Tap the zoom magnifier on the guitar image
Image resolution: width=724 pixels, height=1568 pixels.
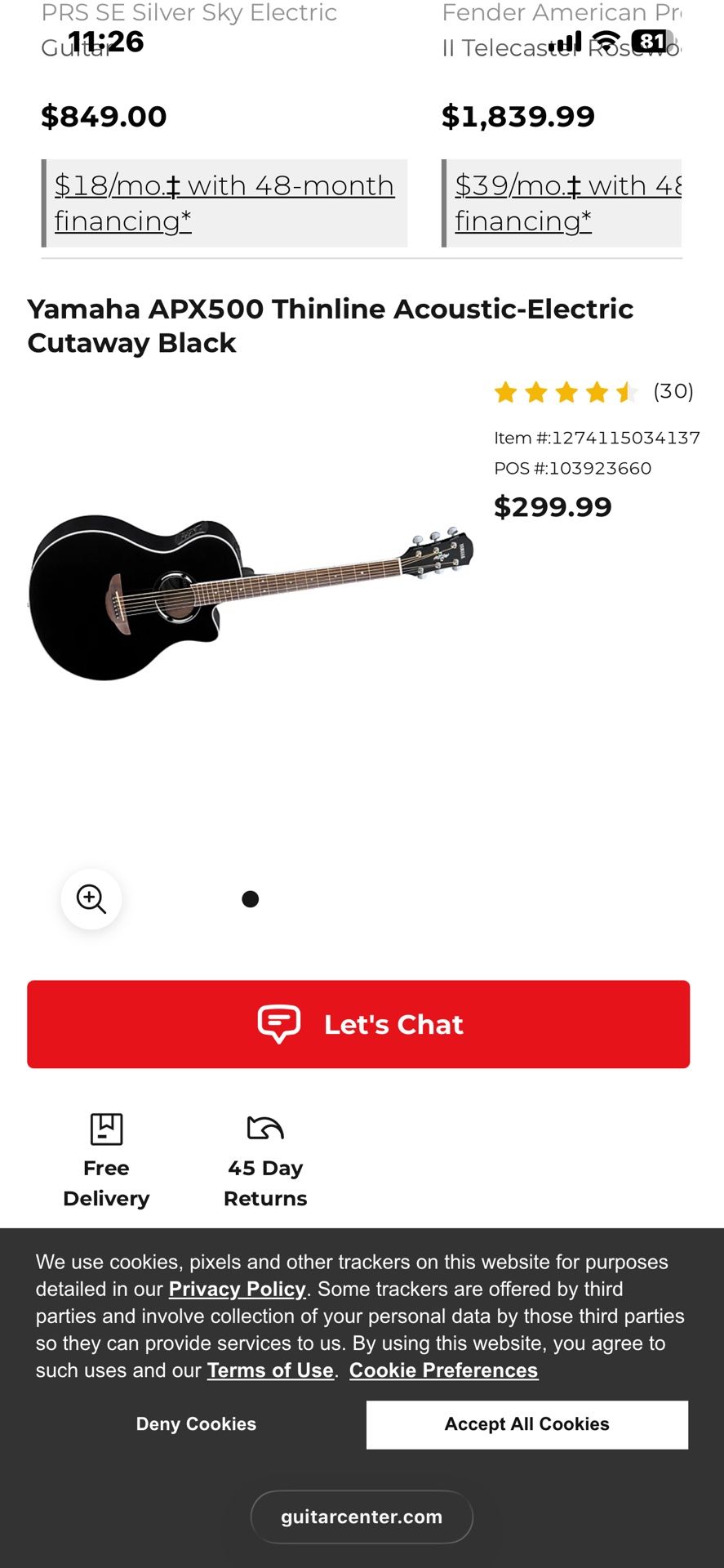coord(91,899)
